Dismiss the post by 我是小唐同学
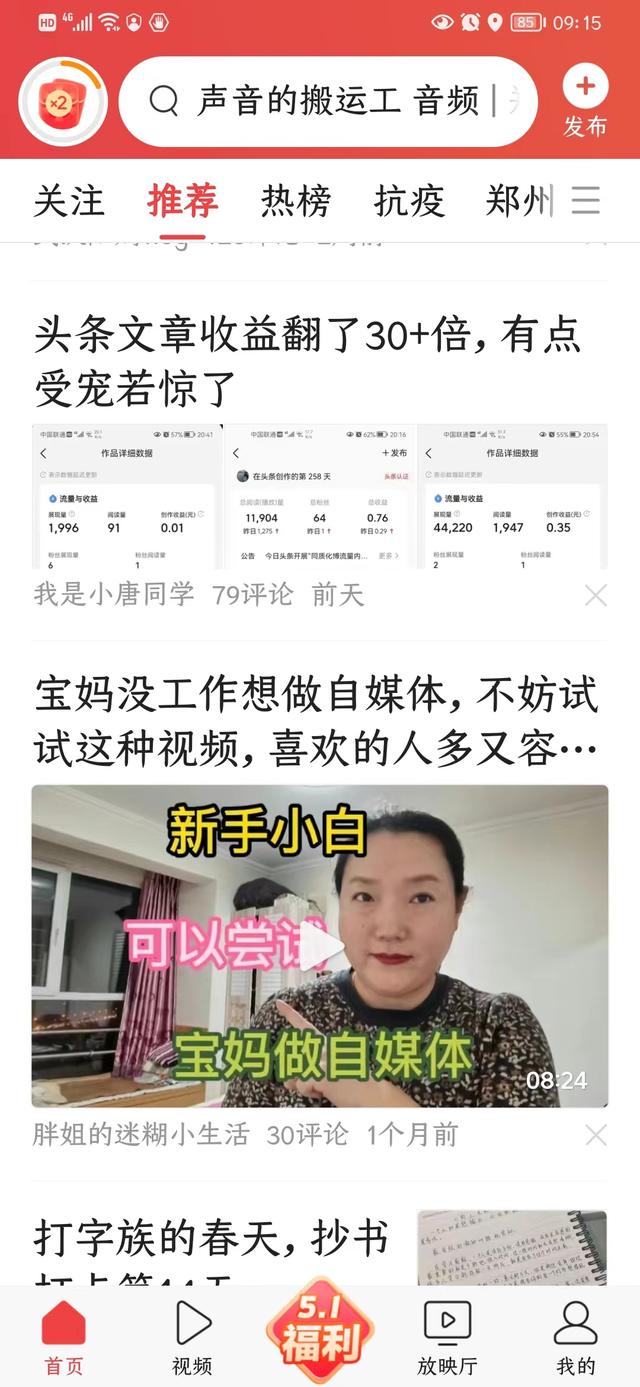Image resolution: width=640 pixels, height=1387 pixels. click(x=595, y=596)
